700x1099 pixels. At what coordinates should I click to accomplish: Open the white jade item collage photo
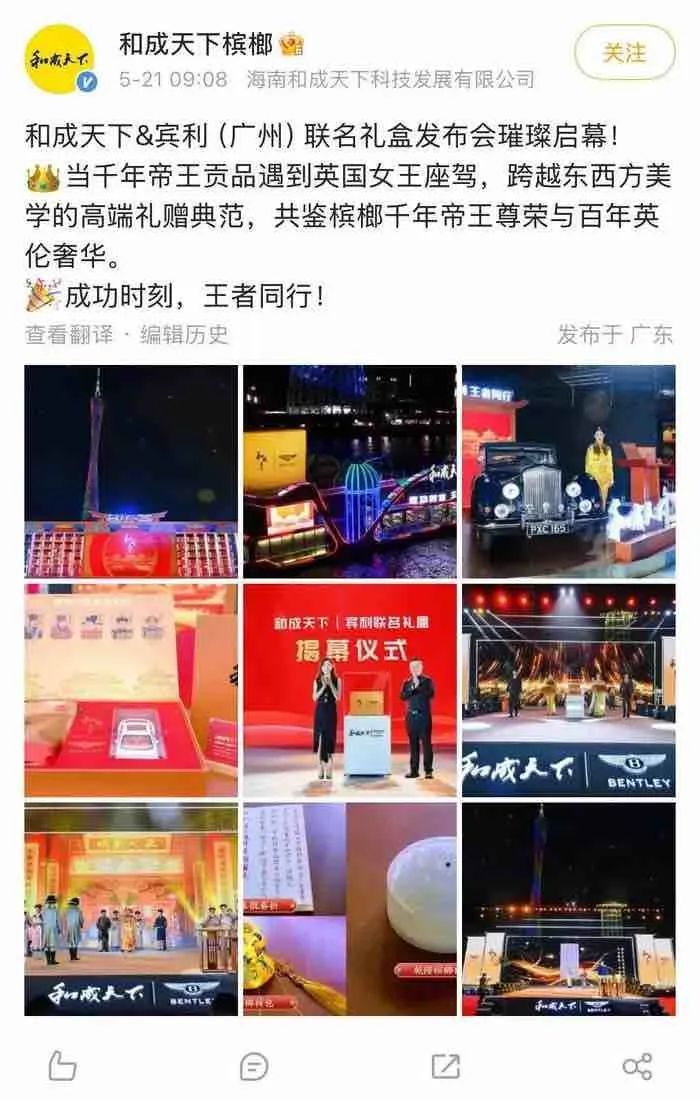coord(350,909)
